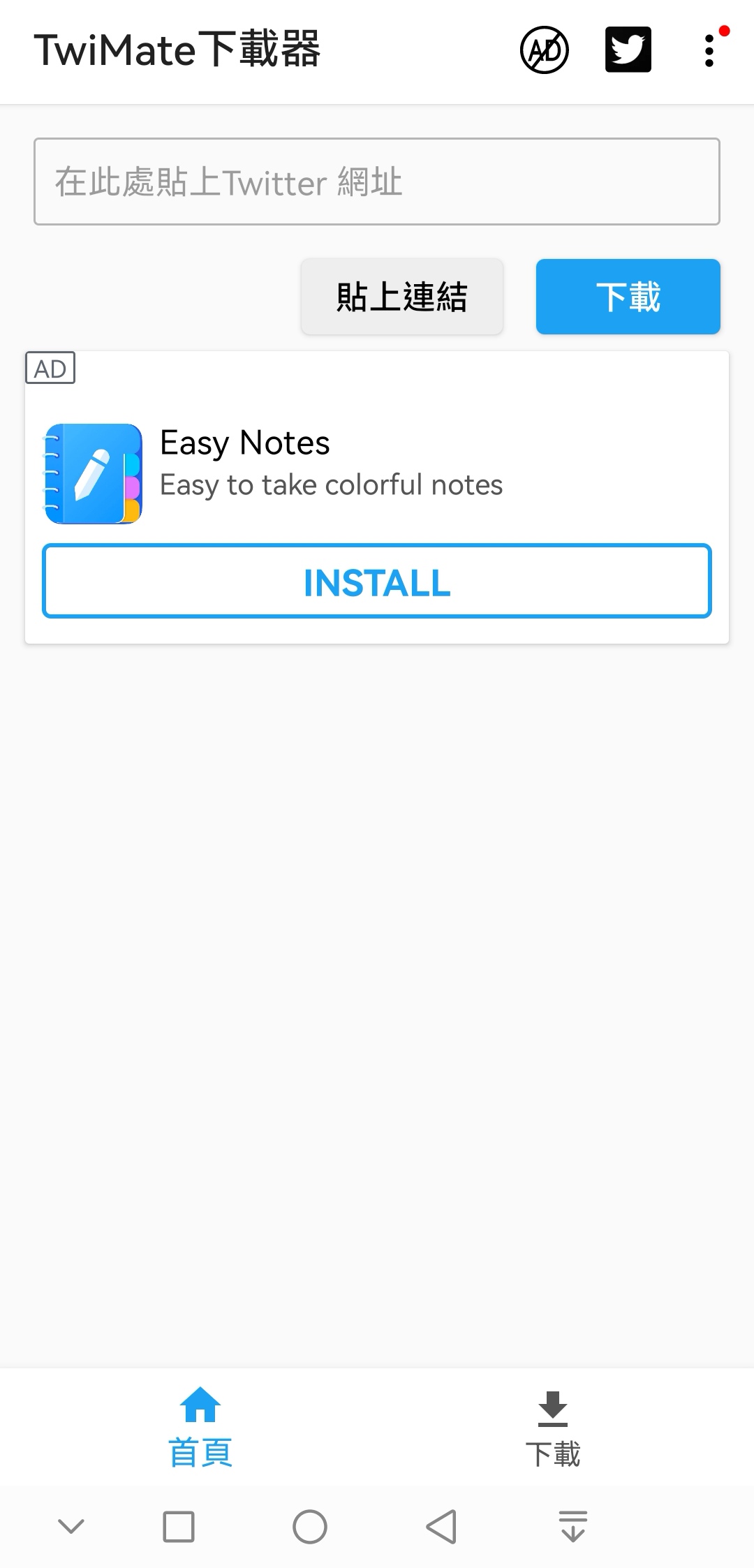The image size is (754, 1568).
Task: Tap the blue 下載 download button
Action: tap(628, 297)
